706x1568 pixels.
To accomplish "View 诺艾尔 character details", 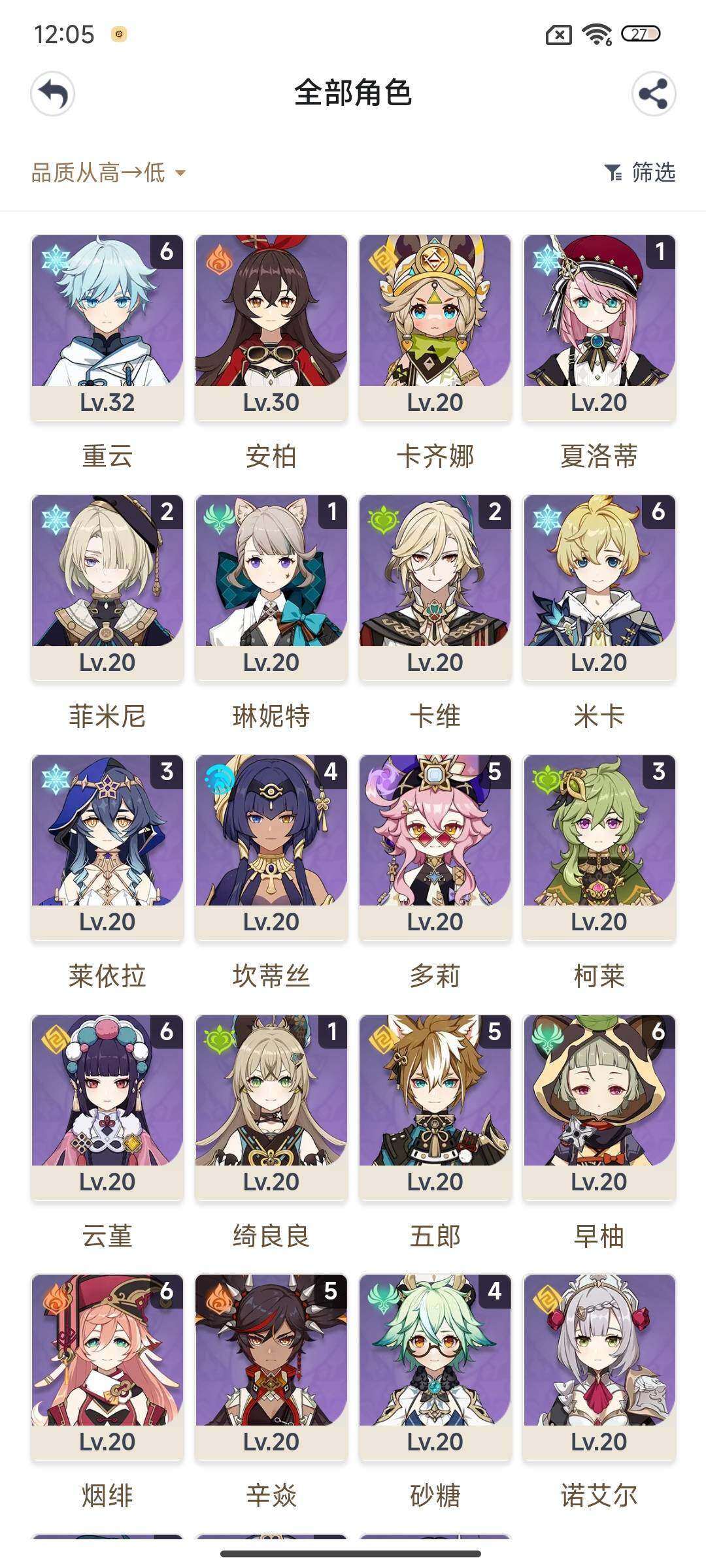I will coord(599,1365).
